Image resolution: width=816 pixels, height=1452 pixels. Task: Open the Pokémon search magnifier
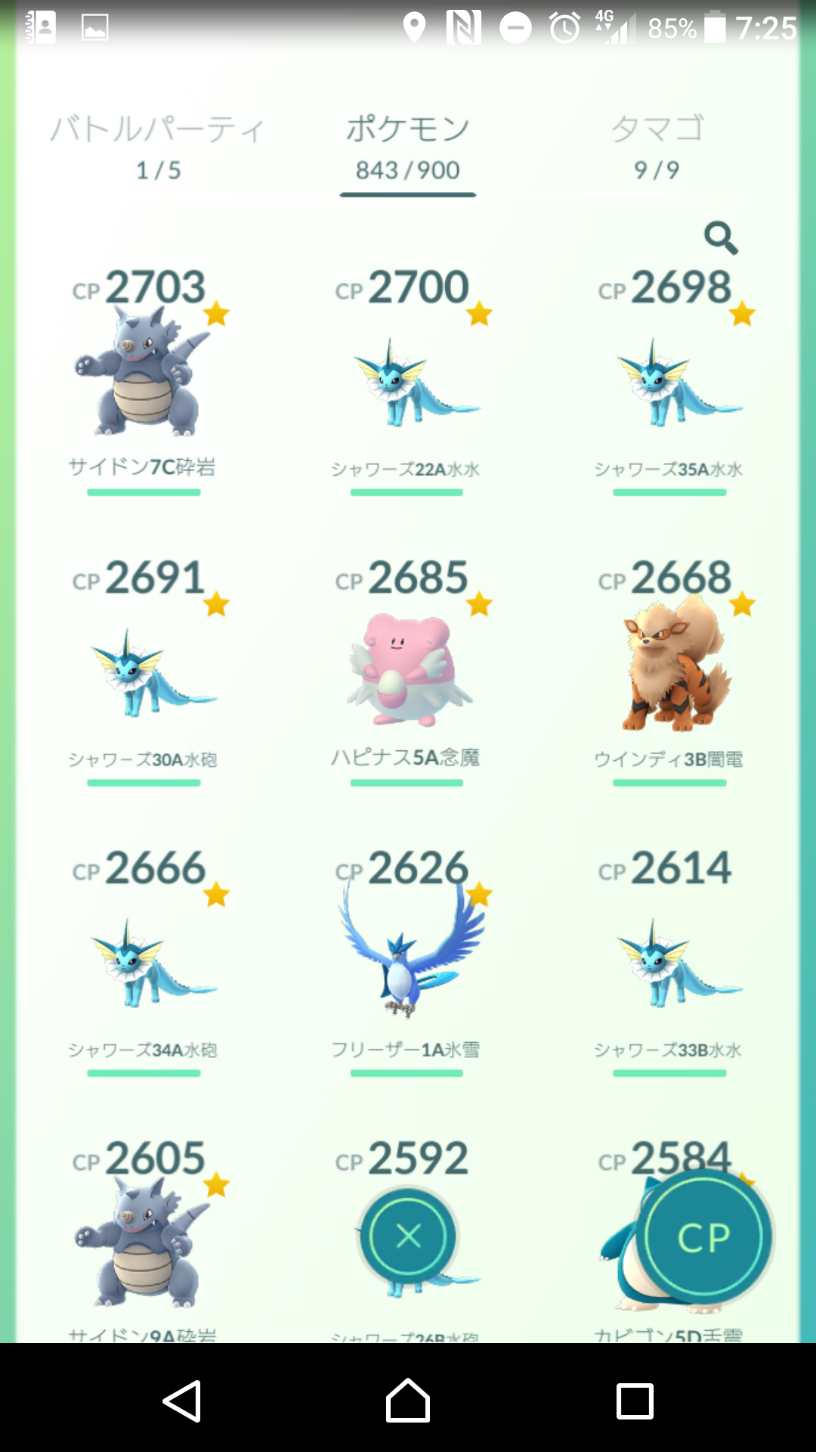[x=720, y=238]
